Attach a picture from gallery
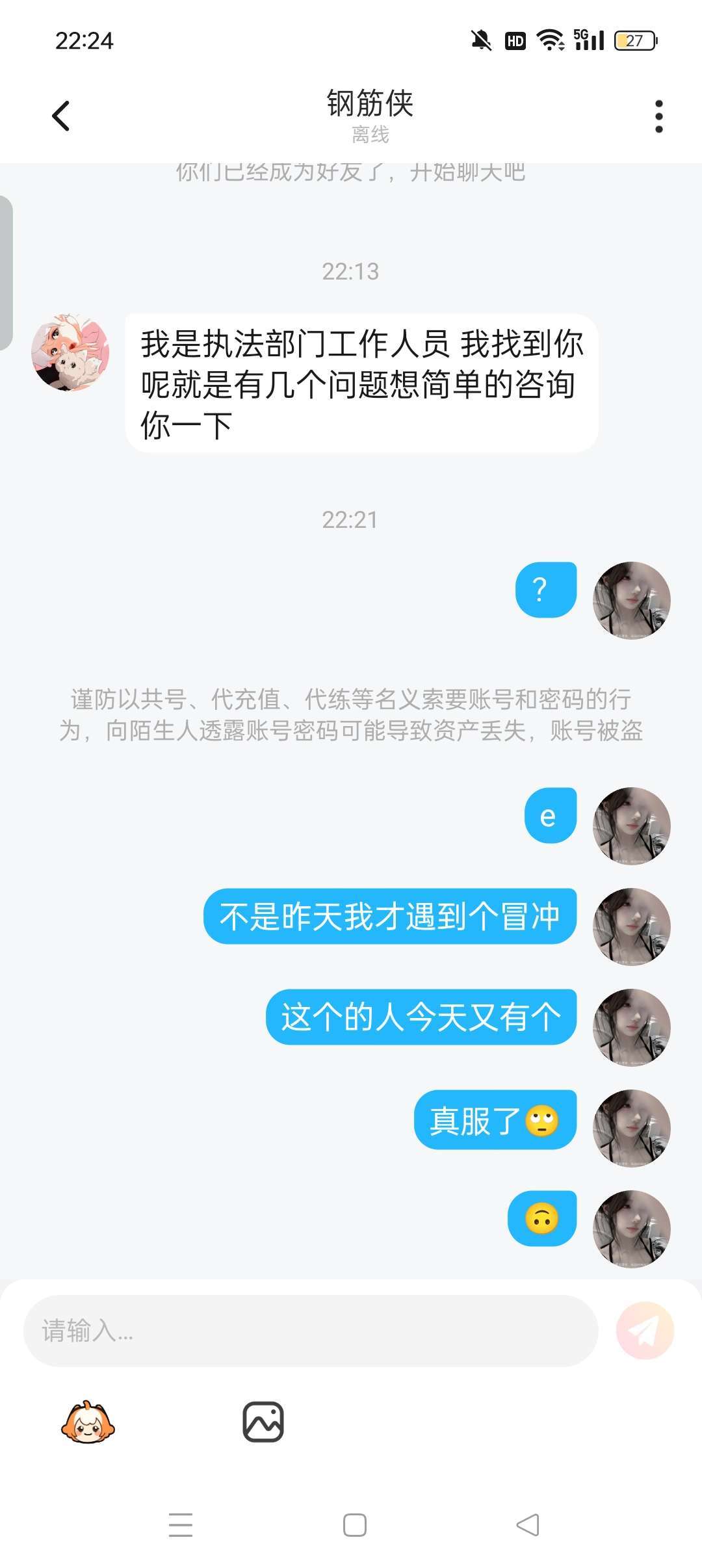Viewport: 702px width, 1568px height. coord(263,1422)
